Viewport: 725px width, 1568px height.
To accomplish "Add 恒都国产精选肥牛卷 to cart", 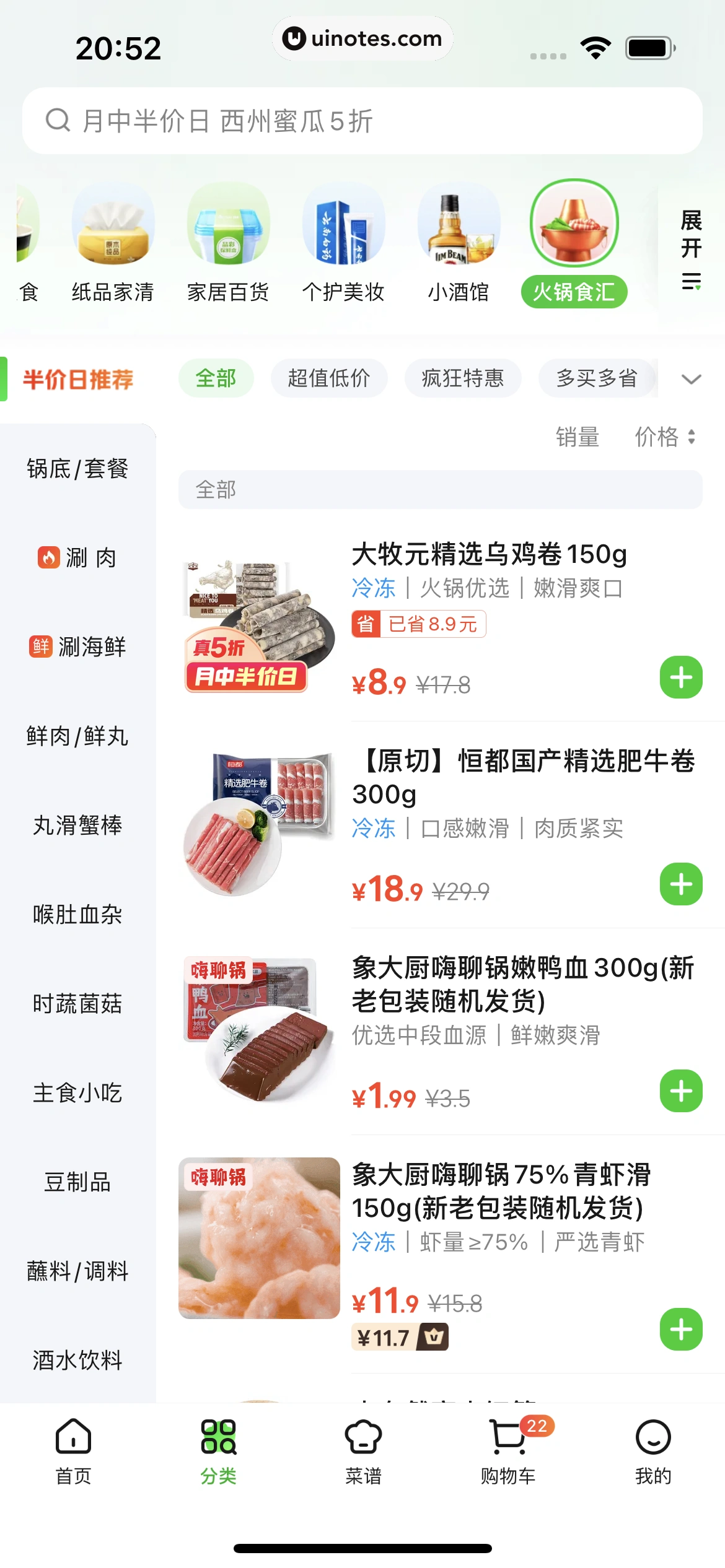I will [x=680, y=885].
